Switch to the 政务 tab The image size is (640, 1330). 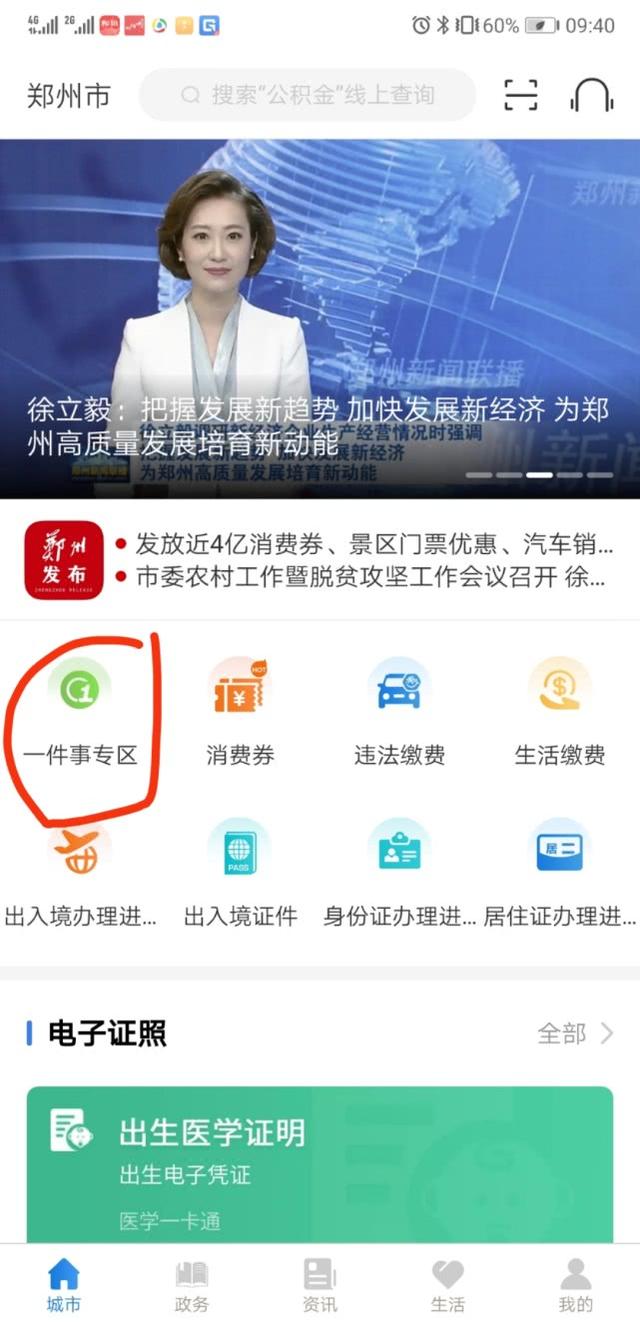192,1285
